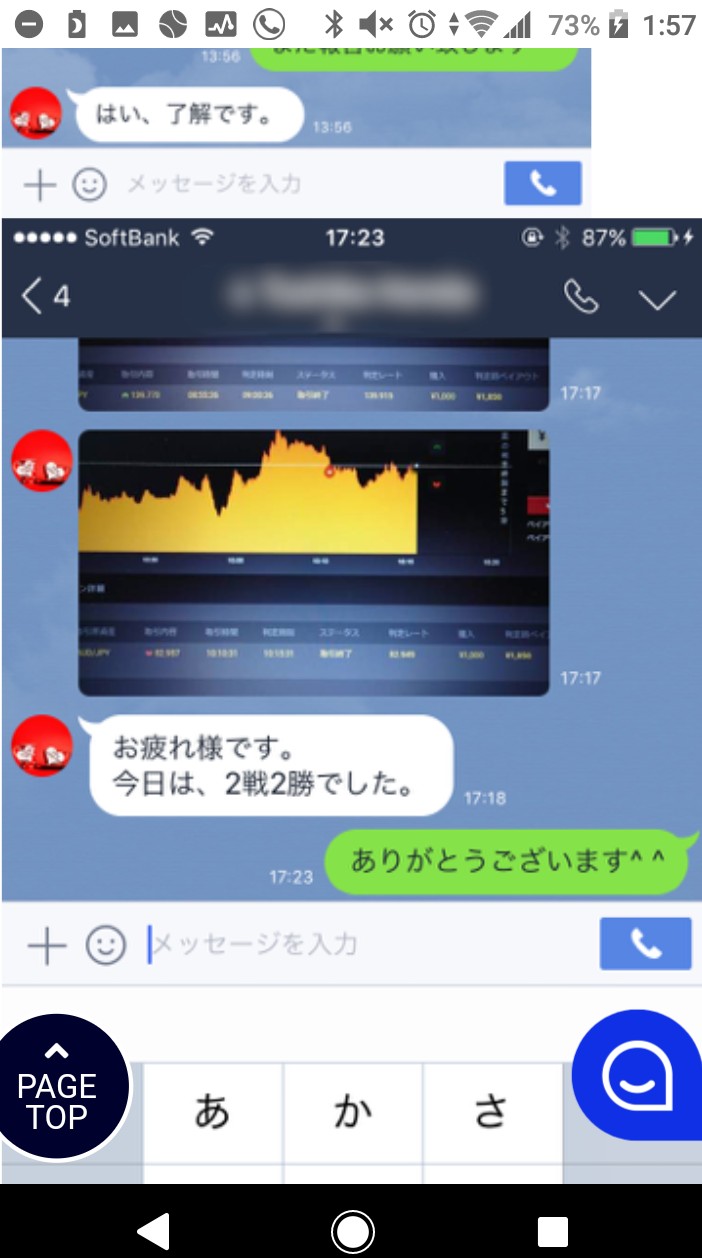Tap the home button in navigation bar

pyautogui.click(x=352, y=1231)
